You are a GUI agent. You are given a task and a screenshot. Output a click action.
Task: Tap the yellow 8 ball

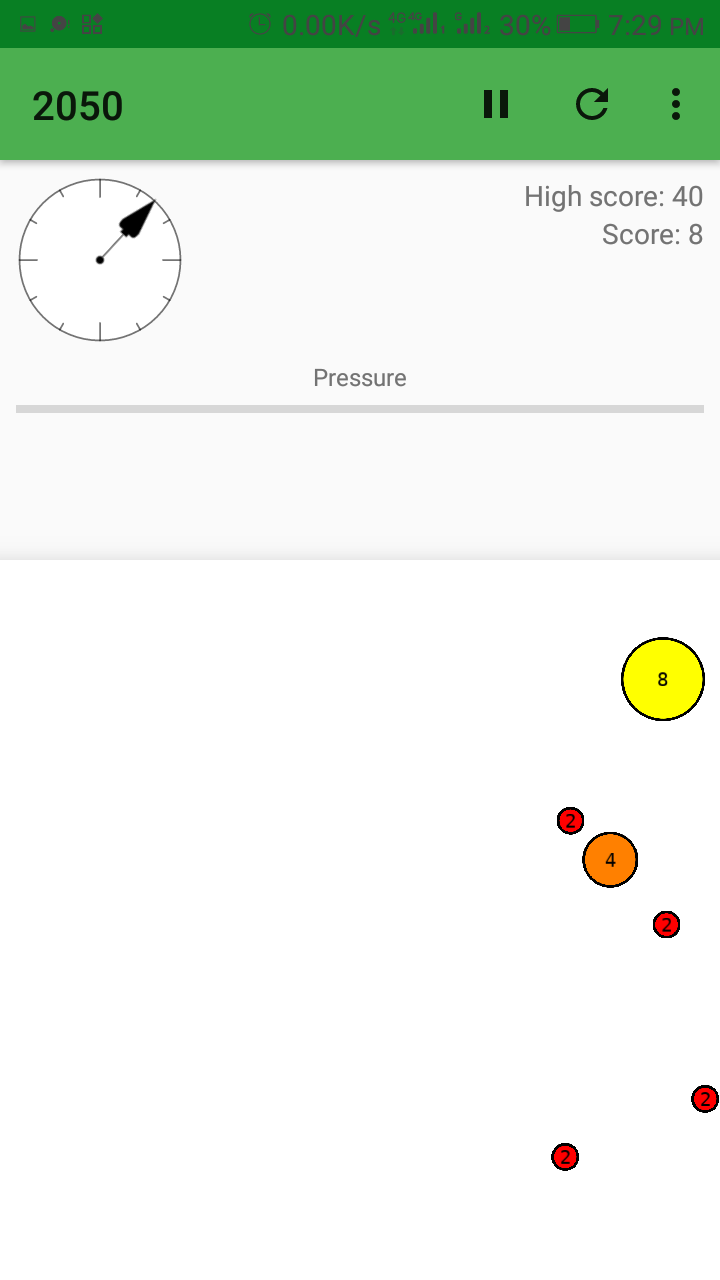pyautogui.click(x=663, y=679)
